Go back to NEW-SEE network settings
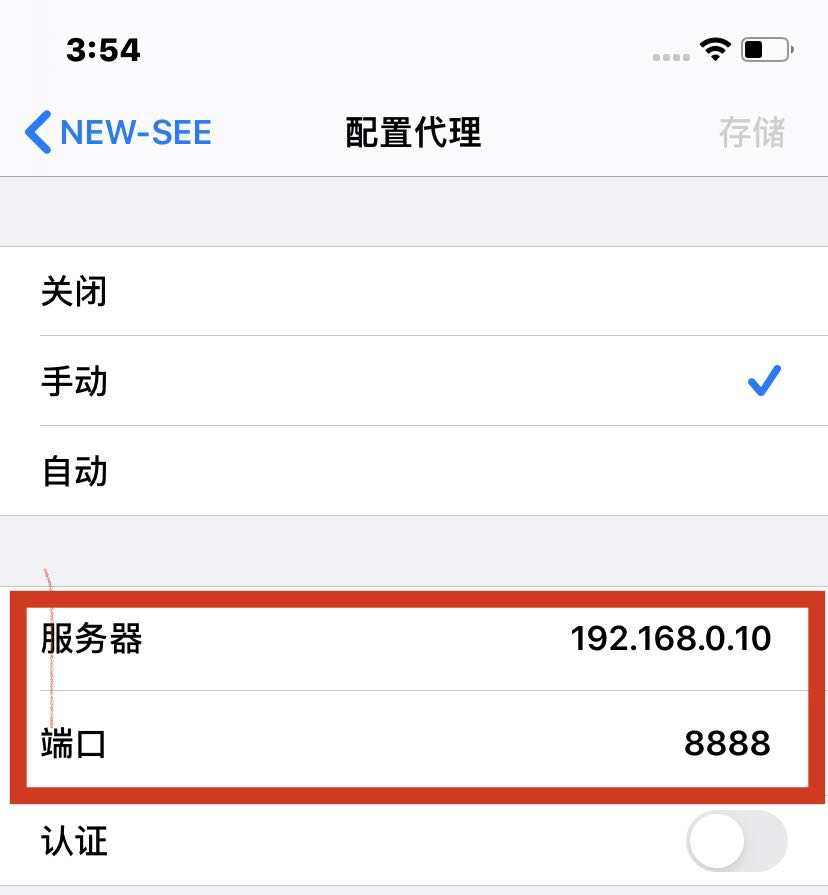Image resolution: width=828 pixels, height=895 pixels. [118, 132]
